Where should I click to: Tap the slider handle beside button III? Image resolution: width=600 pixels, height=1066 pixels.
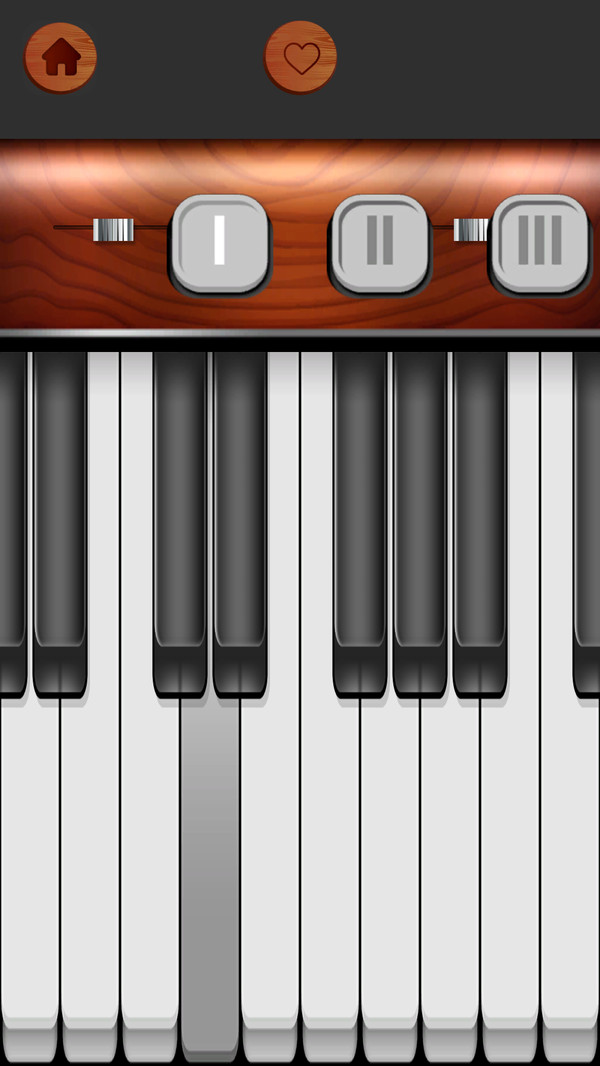[x=471, y=229]
